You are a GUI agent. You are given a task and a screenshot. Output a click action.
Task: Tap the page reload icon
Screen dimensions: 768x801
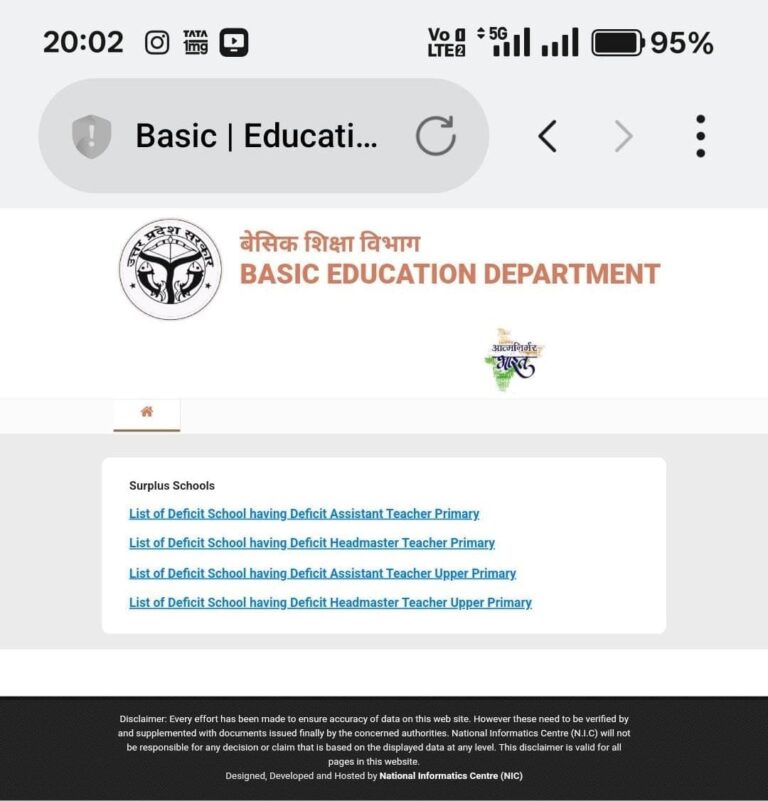[435, 136]
